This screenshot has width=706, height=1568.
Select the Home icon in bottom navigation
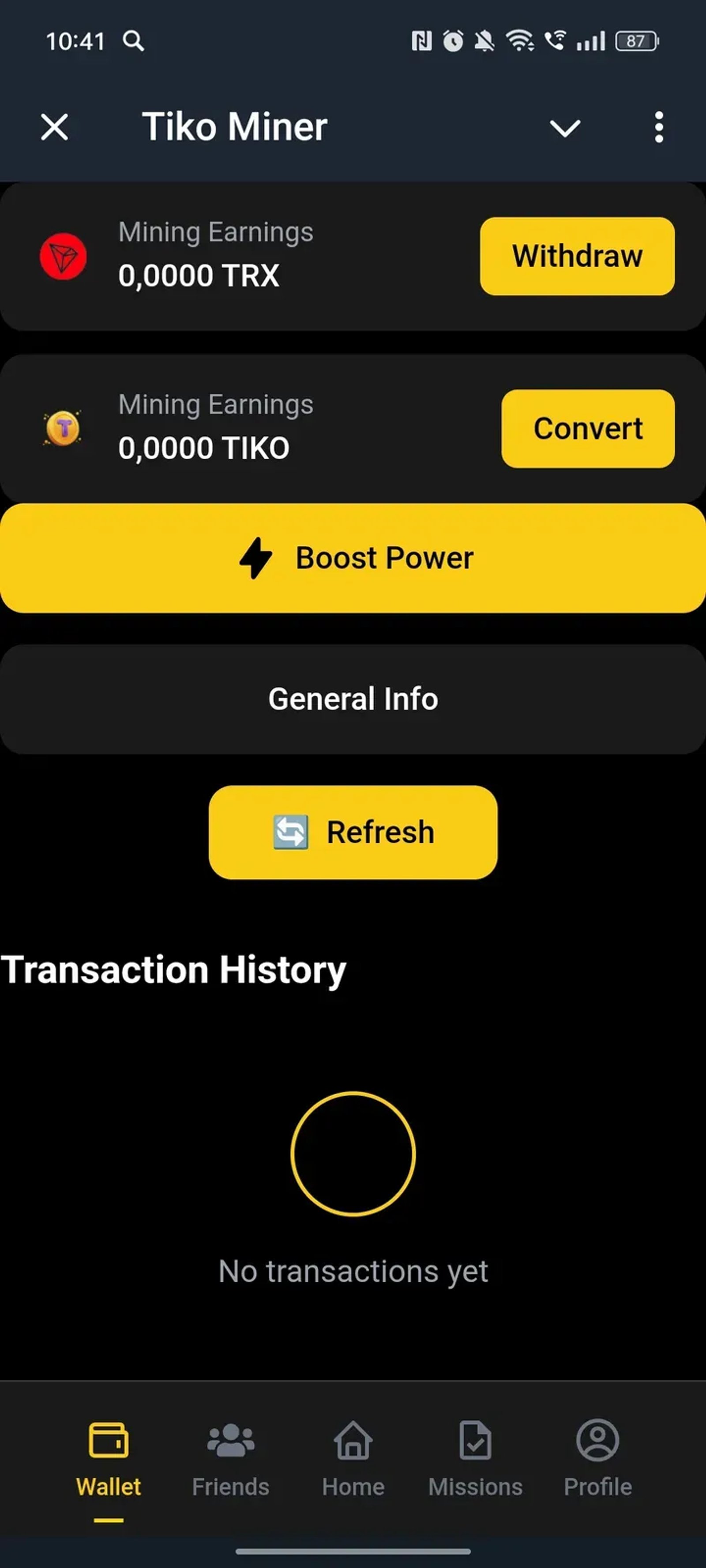tap(353, 1440)
